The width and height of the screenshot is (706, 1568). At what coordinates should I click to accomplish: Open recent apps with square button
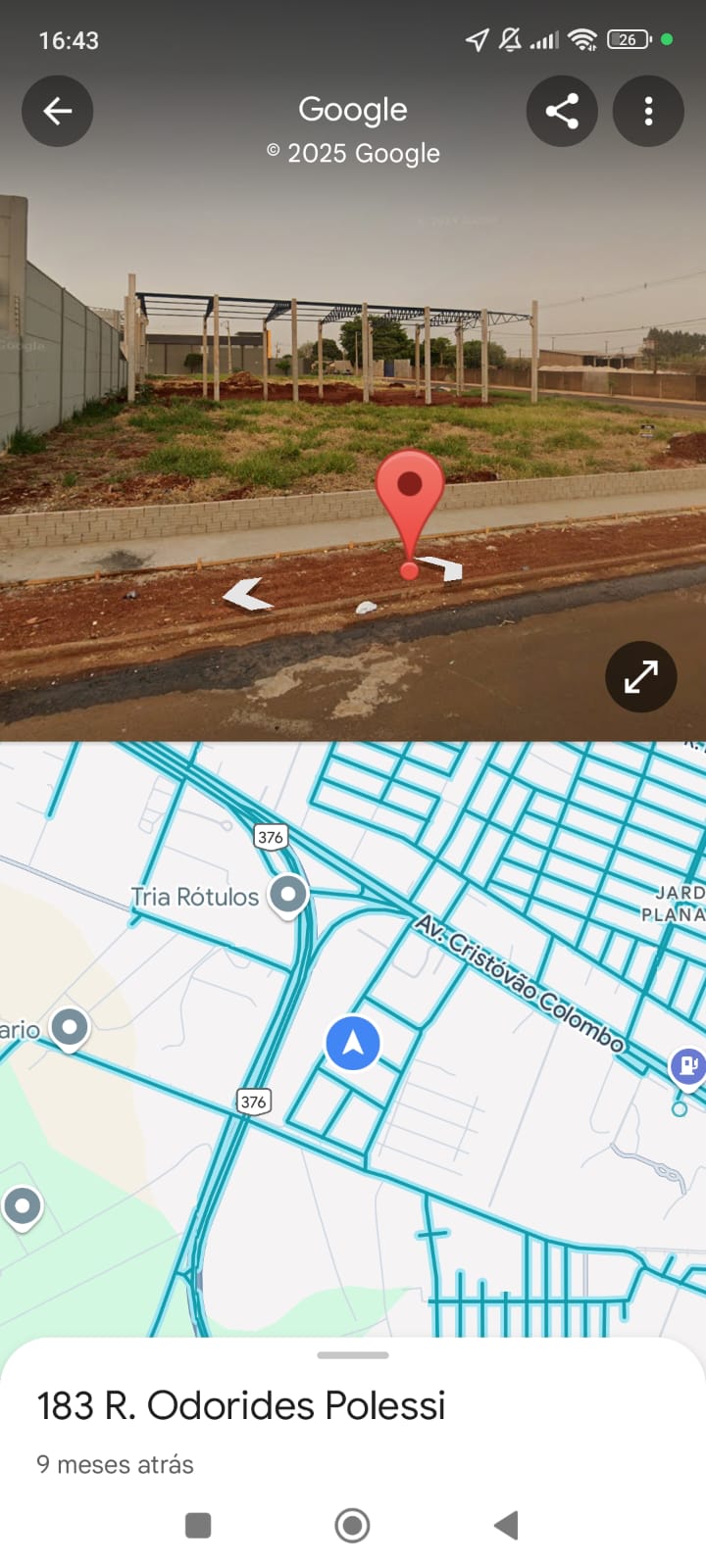click(198, 1525)
